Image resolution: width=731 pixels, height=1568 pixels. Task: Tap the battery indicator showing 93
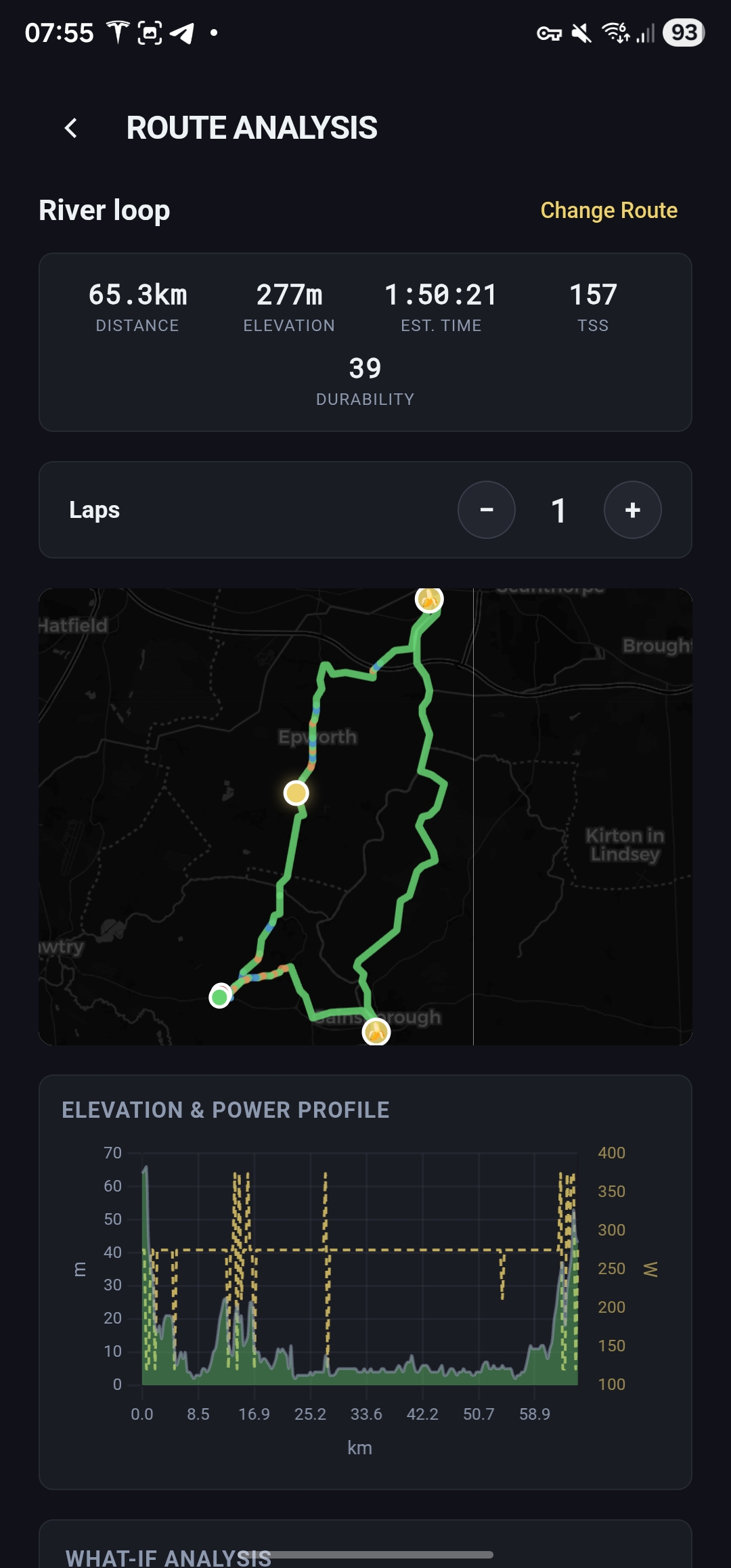pyautogui.click(x=683, y=30)
